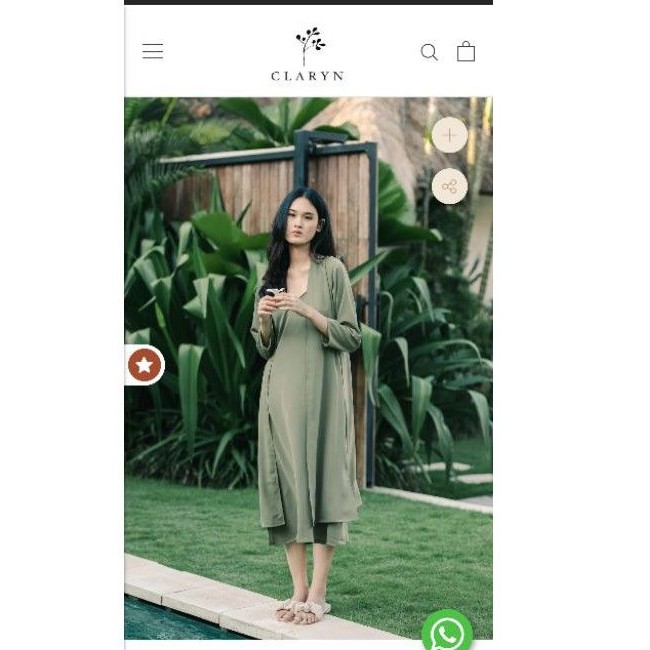The width and height of the screenshot is (650, 650).
Task: Start a WhatsApp chat
Action: coord(447,632)
